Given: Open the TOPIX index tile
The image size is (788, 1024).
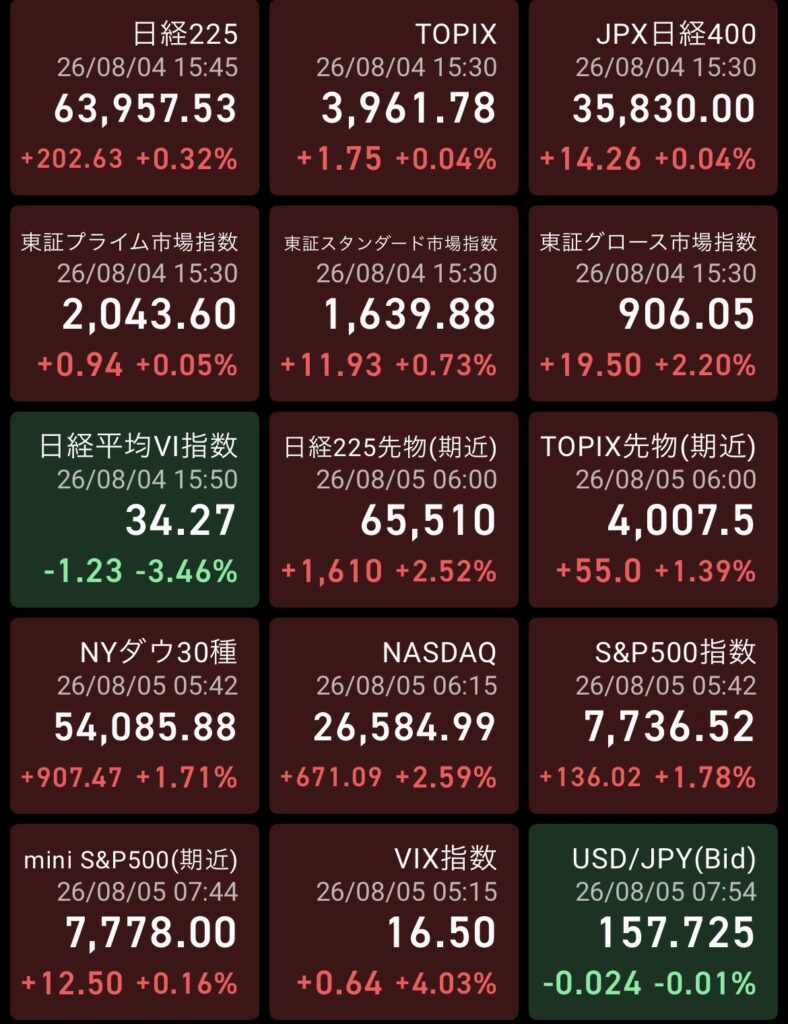Looking at the screenshot, I should point(394,97).
